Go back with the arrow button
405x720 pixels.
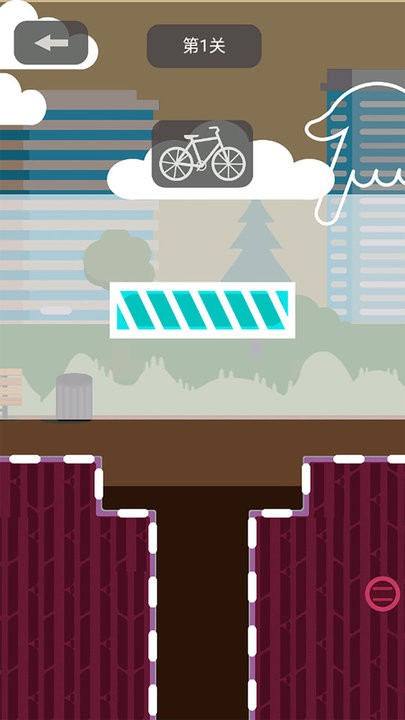(51, 43)
